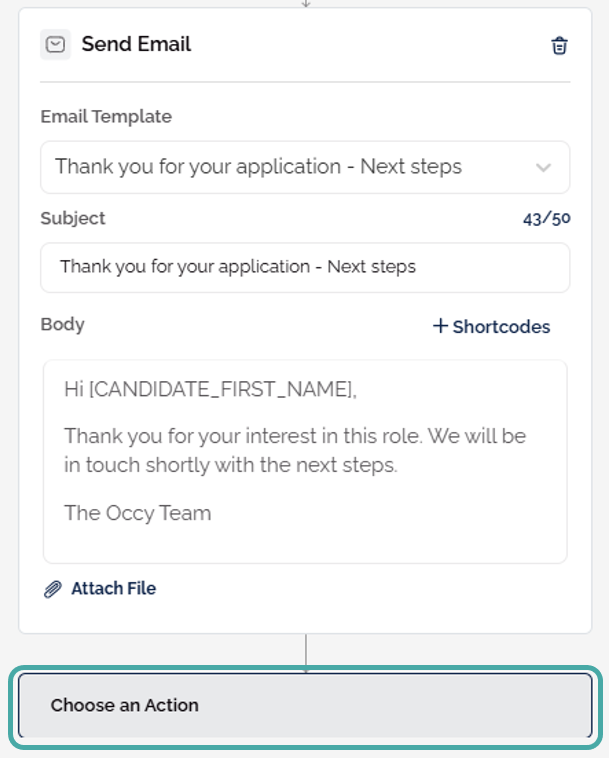Edit the Subject field

pyautogui.click(x=305, y=267)
